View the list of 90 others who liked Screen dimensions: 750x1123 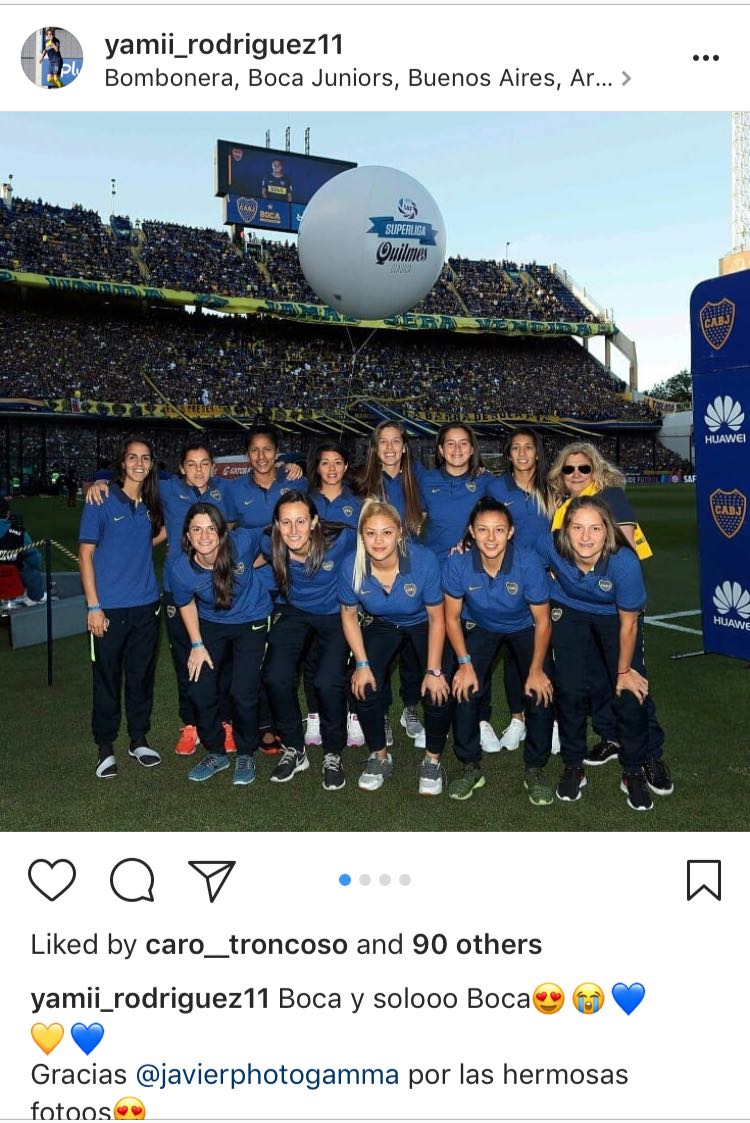tap(476, 944)
